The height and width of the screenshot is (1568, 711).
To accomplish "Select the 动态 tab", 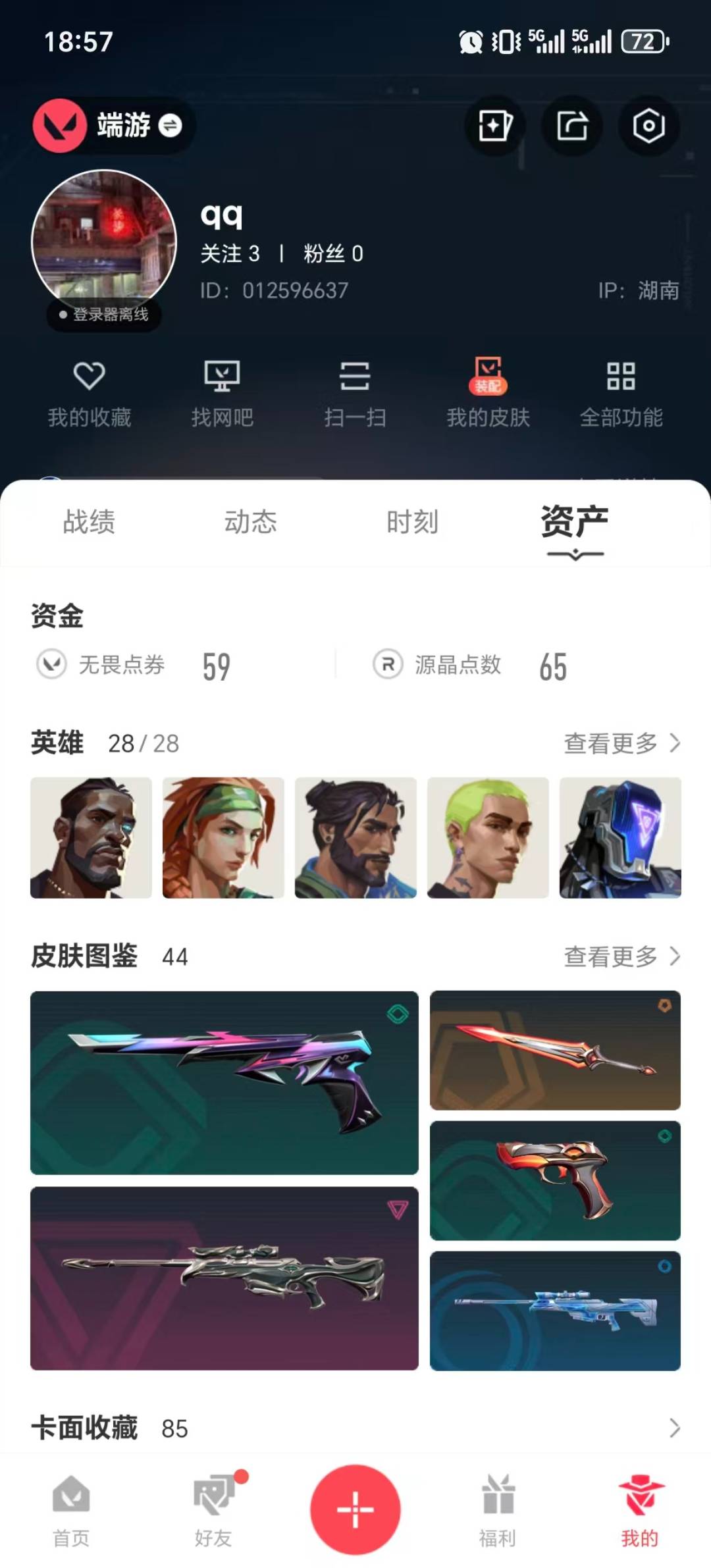I will 251,522.
